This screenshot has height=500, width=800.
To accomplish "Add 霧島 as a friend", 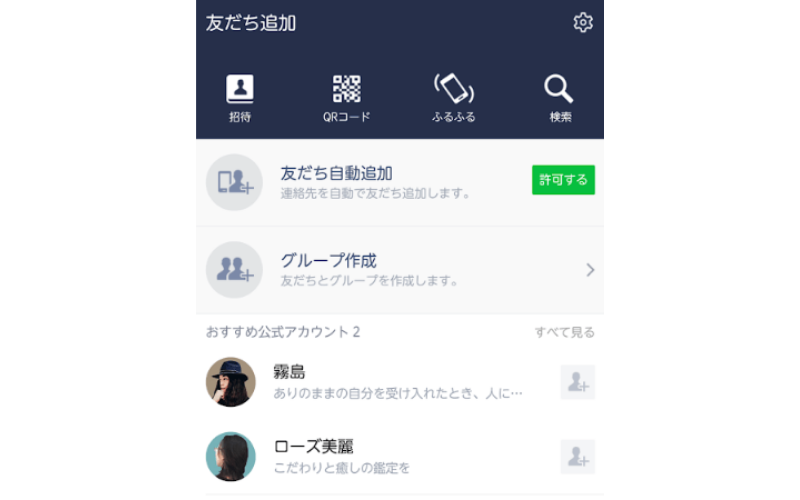I will (x=577, y=382).
